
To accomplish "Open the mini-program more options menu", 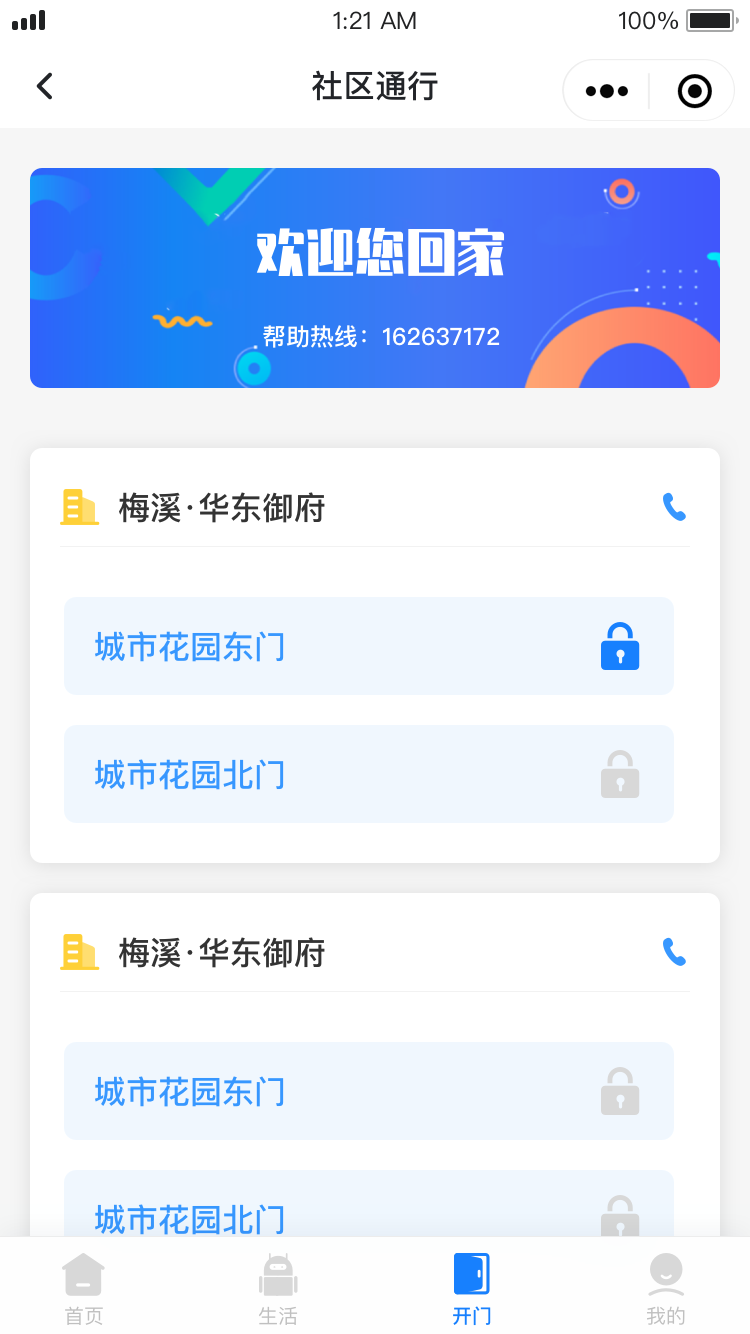I will point(605,89).
